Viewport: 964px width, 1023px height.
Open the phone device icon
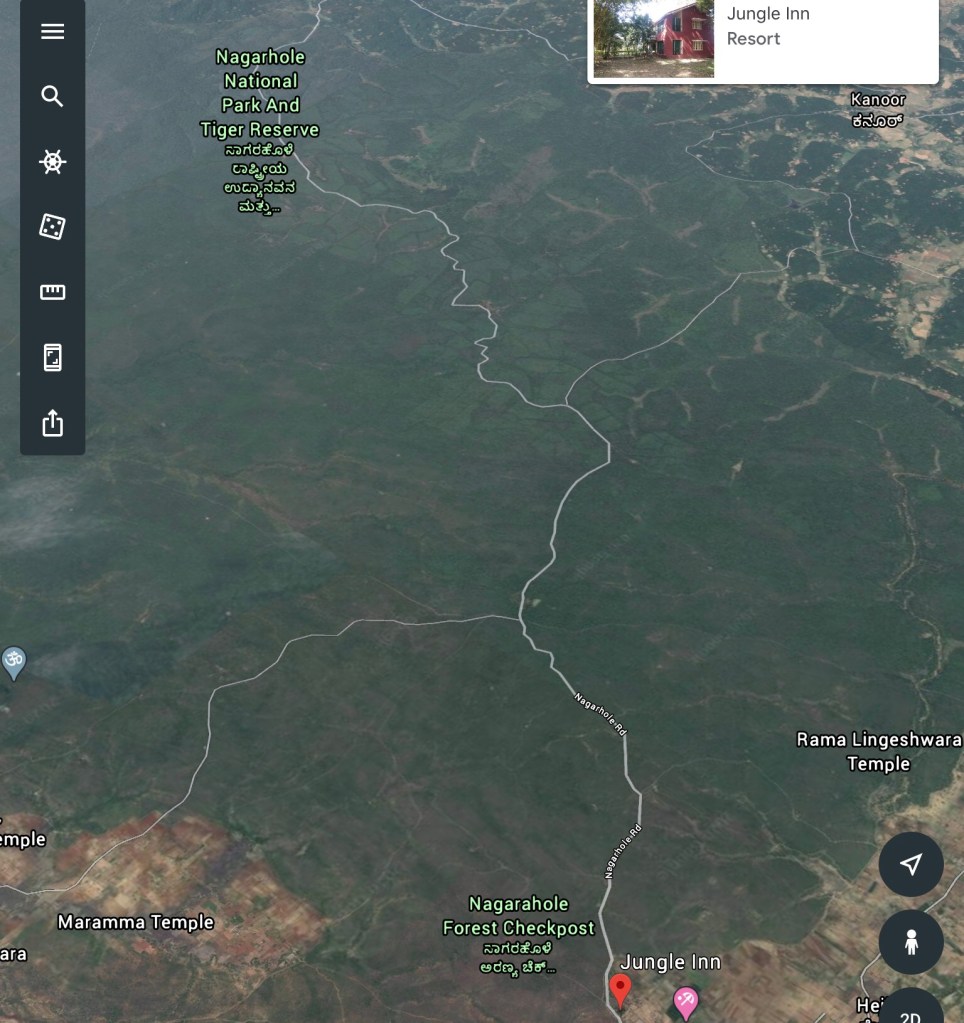point(52,358)
